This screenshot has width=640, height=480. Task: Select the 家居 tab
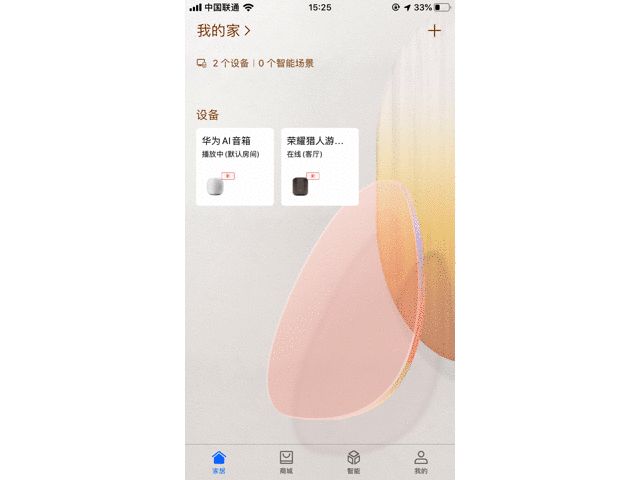click(x=219, y=461)
